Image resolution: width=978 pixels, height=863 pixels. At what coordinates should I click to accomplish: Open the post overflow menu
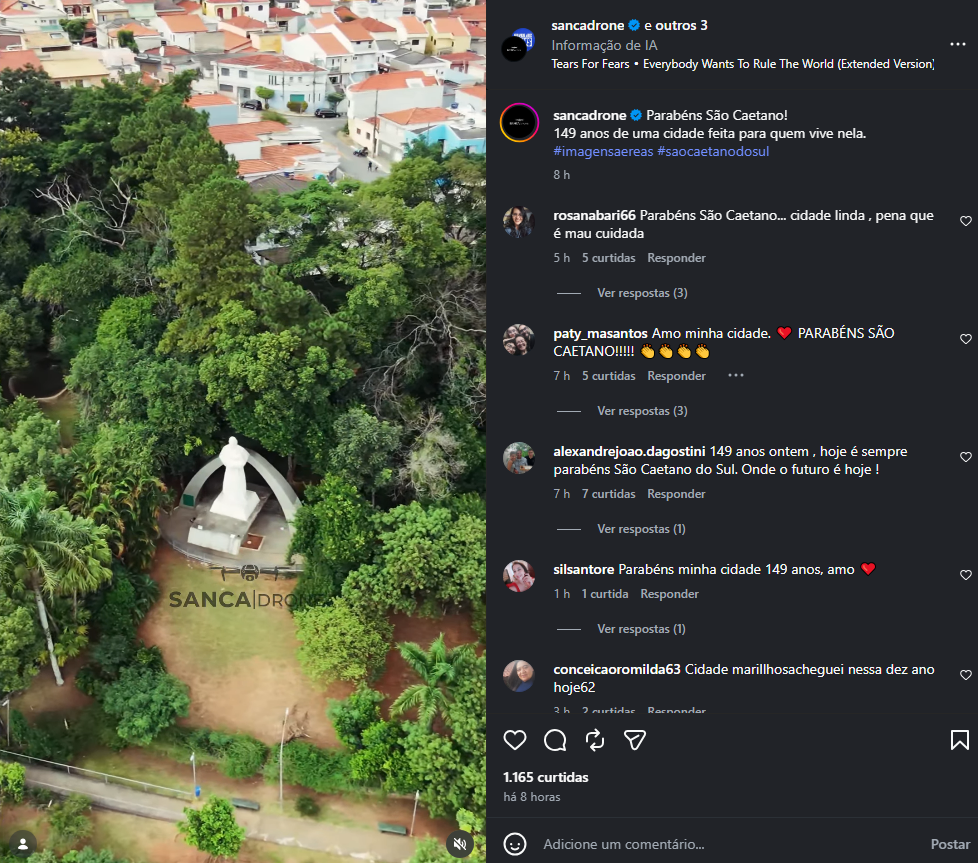tap(957, 44)
